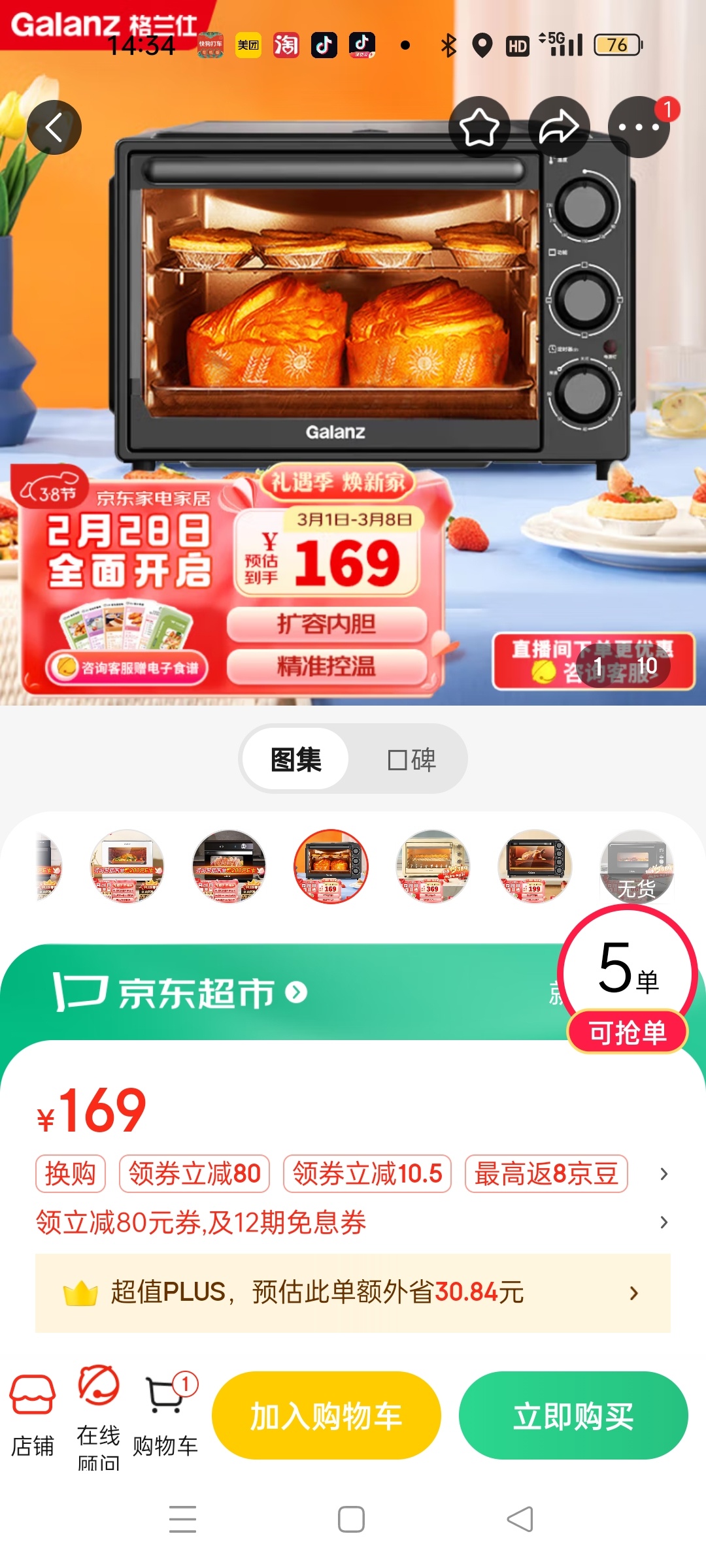Select the ¥199 oven thumbnail
Image resolution: width=706 pixels, height=1568 pixels.
tap(535, 866)
